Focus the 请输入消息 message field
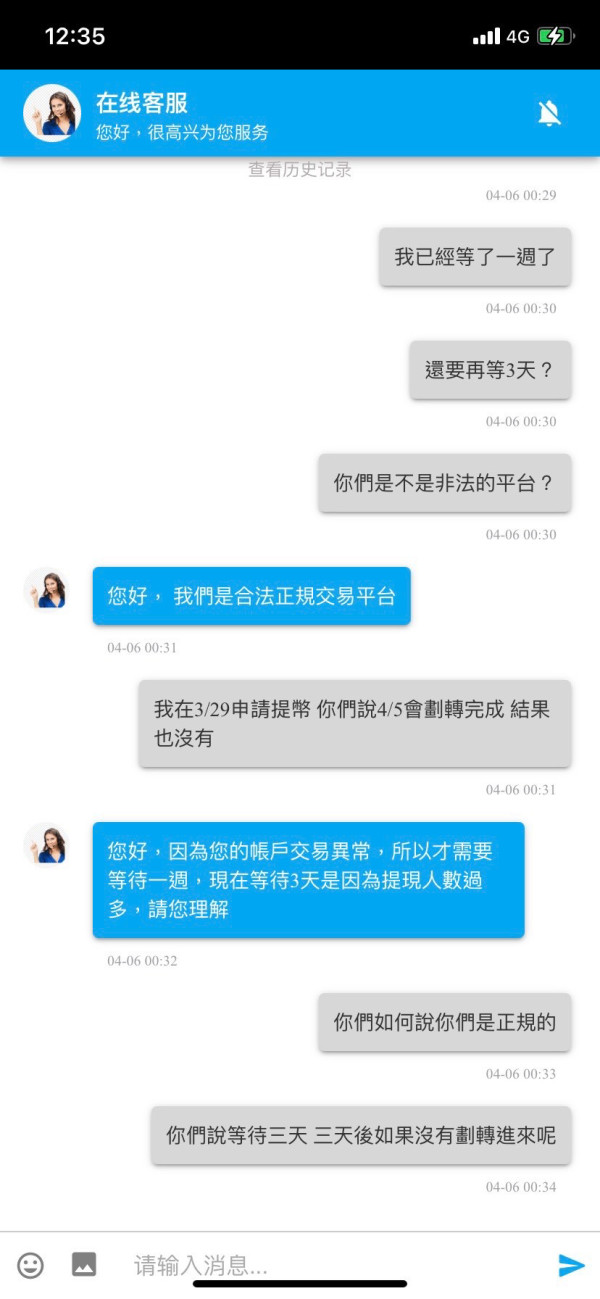600x1299 pixels. click(x=330, y=1265)
